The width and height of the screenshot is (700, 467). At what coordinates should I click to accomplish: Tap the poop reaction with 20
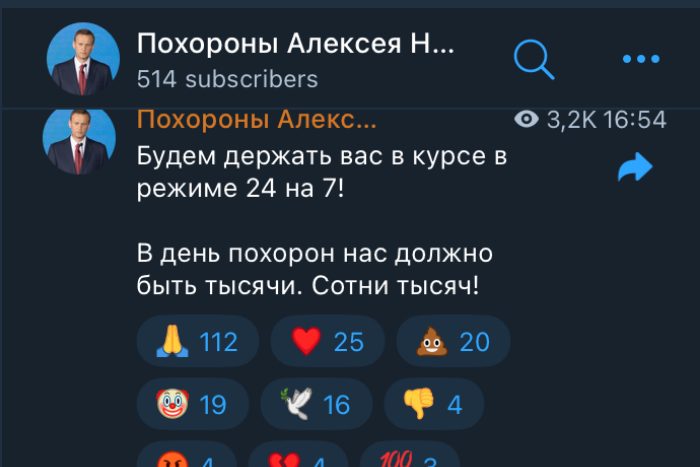[x=454, y=342]
